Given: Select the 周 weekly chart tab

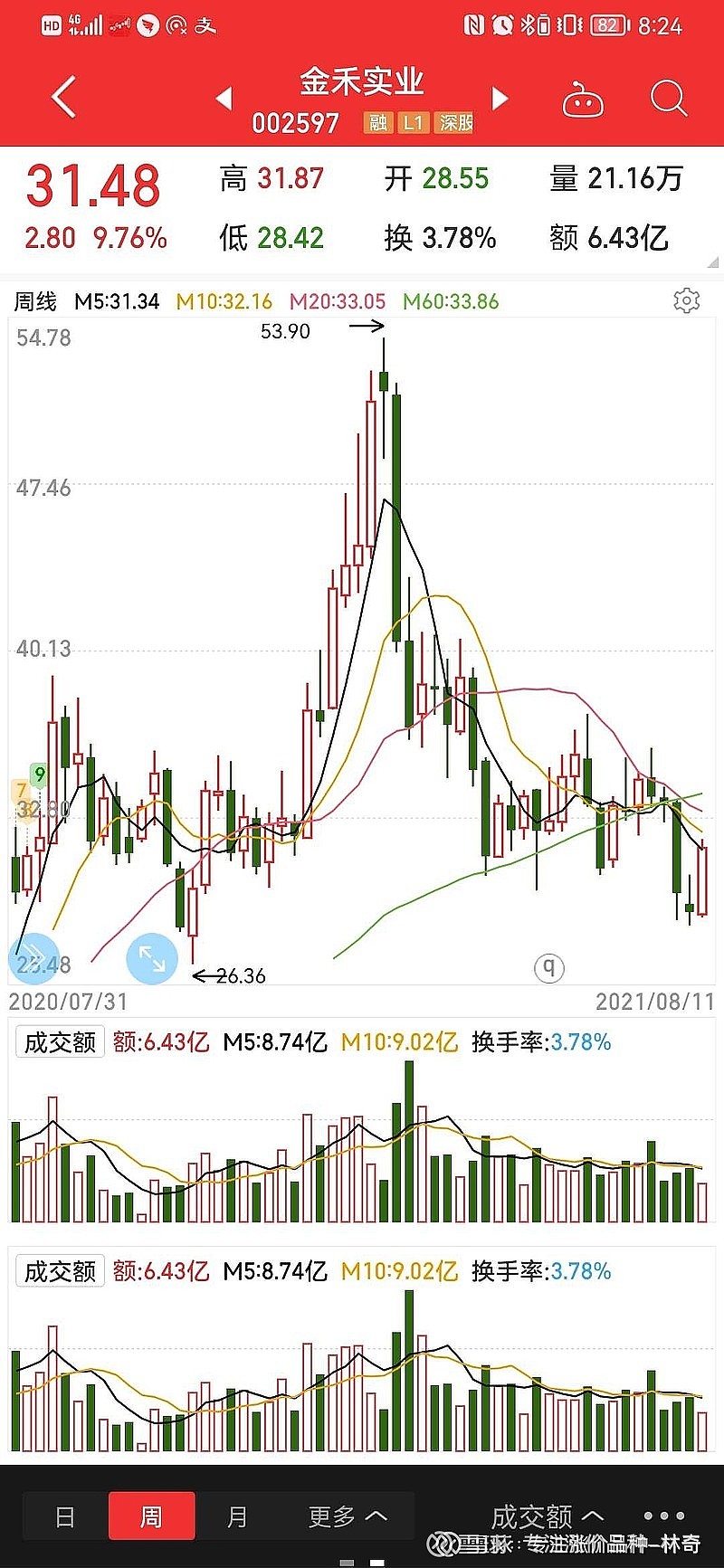Looking at the screenshot, I should tap(151, 1516).
